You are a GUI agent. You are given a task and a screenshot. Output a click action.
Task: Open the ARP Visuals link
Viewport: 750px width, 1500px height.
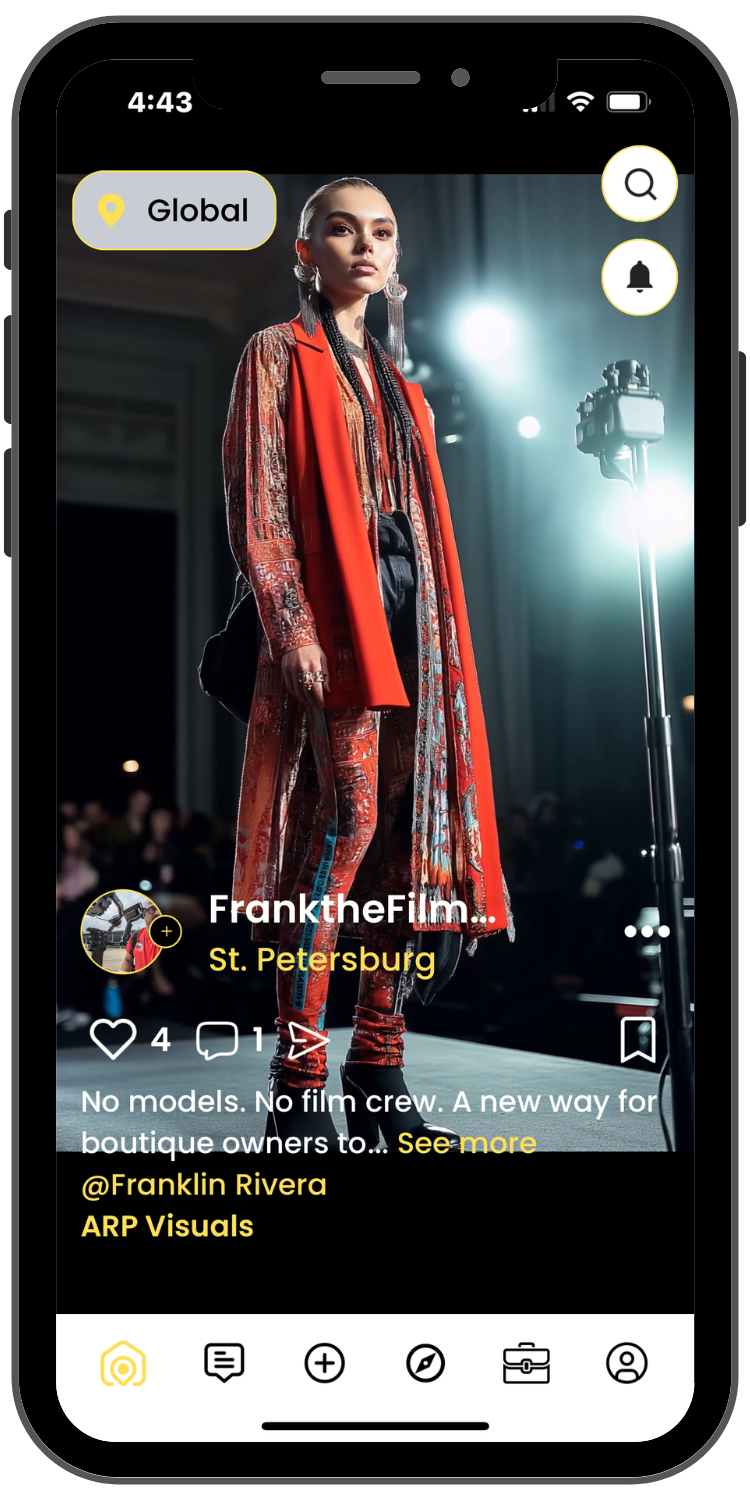pyautogui.click(x=167, y=1226)
